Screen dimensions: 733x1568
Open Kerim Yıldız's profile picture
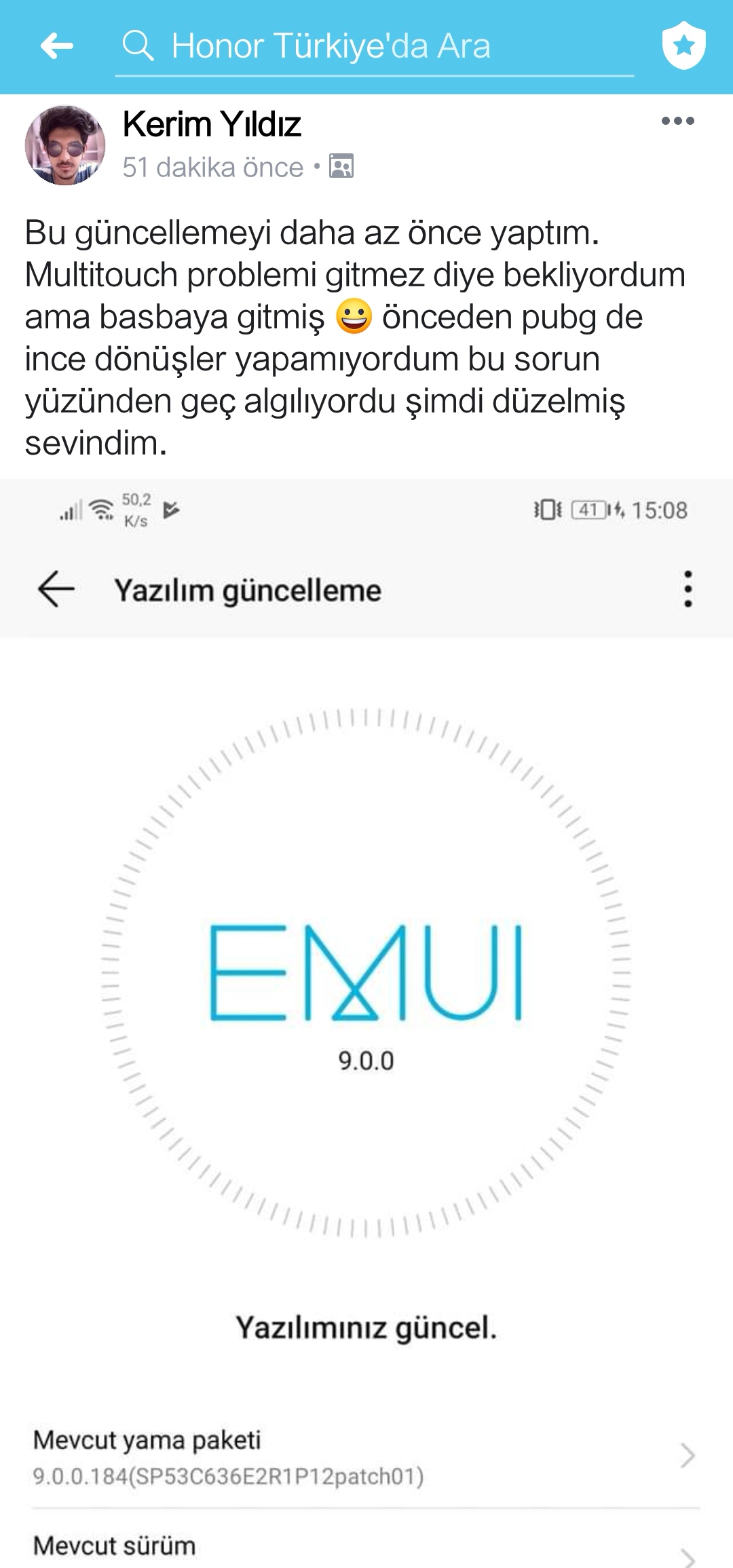point(65,145)
